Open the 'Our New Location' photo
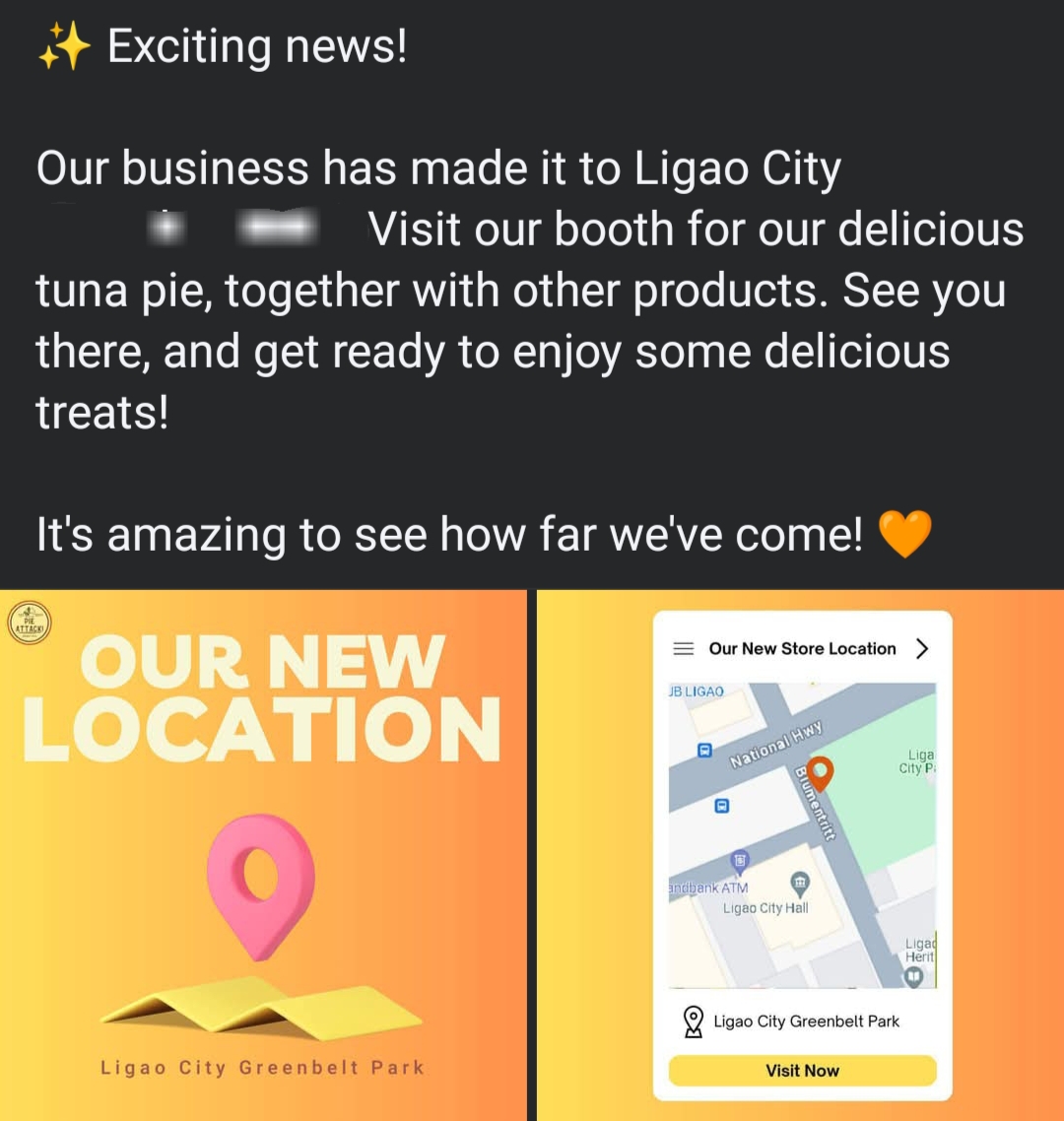Image resolution: width=1064 pixels, height=1121 pixels. point(263,854)
